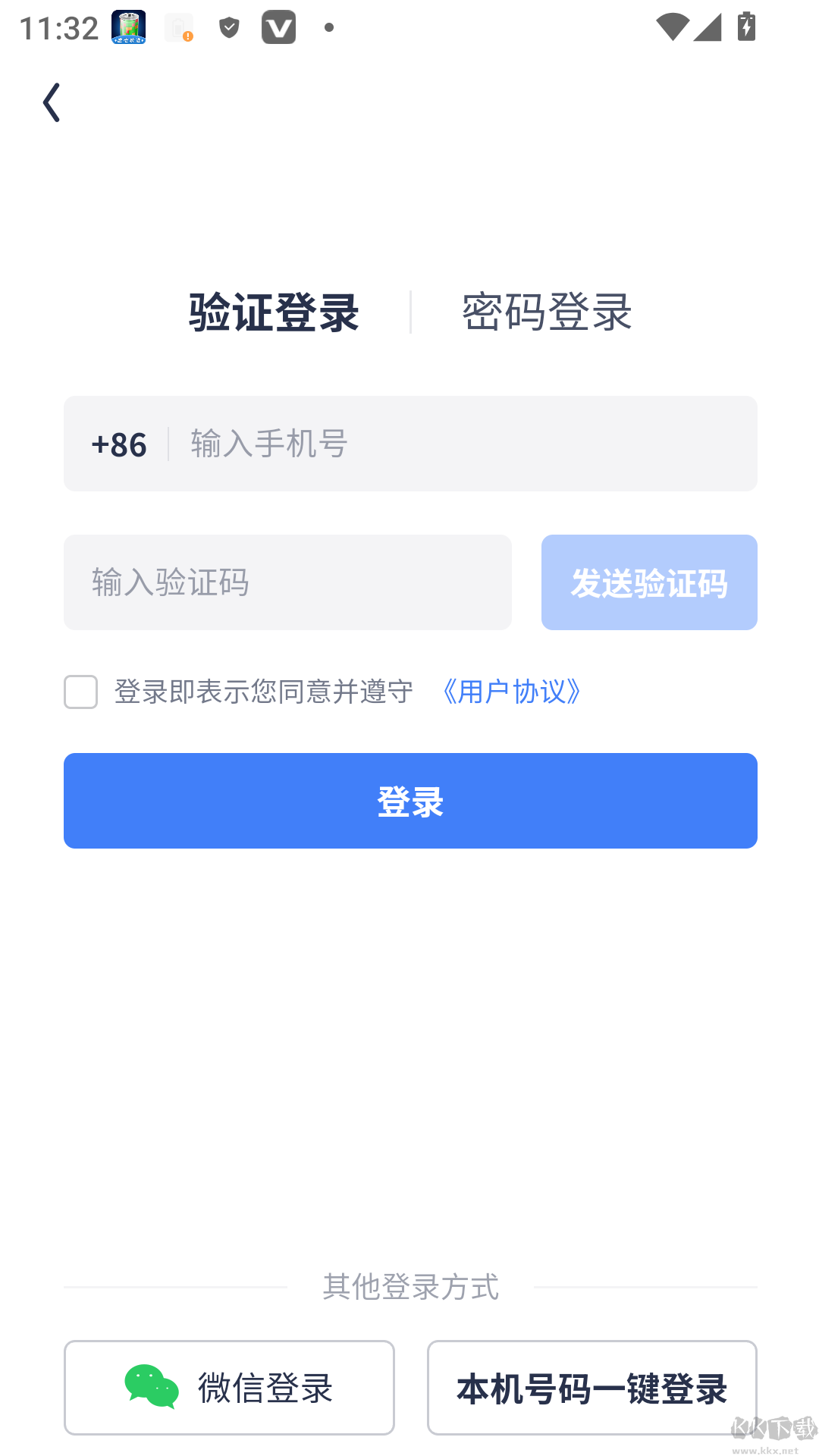The height and width of the screenshot is (1456, 819).
Task: Tap the shield icon in the status bar
Action: coord(228,27)
